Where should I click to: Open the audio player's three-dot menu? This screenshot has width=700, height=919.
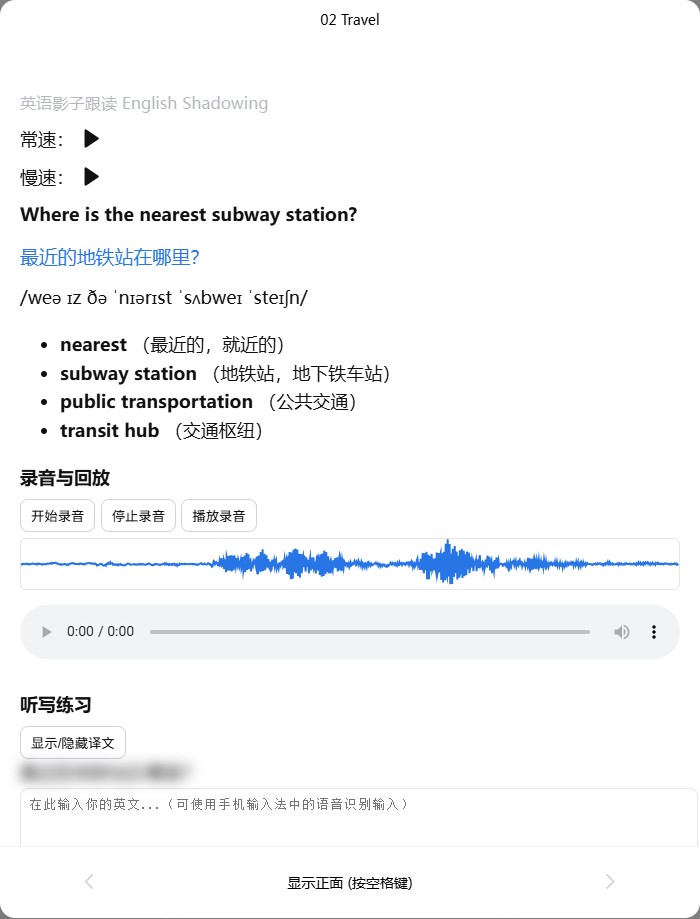click(x=654, y=632)
